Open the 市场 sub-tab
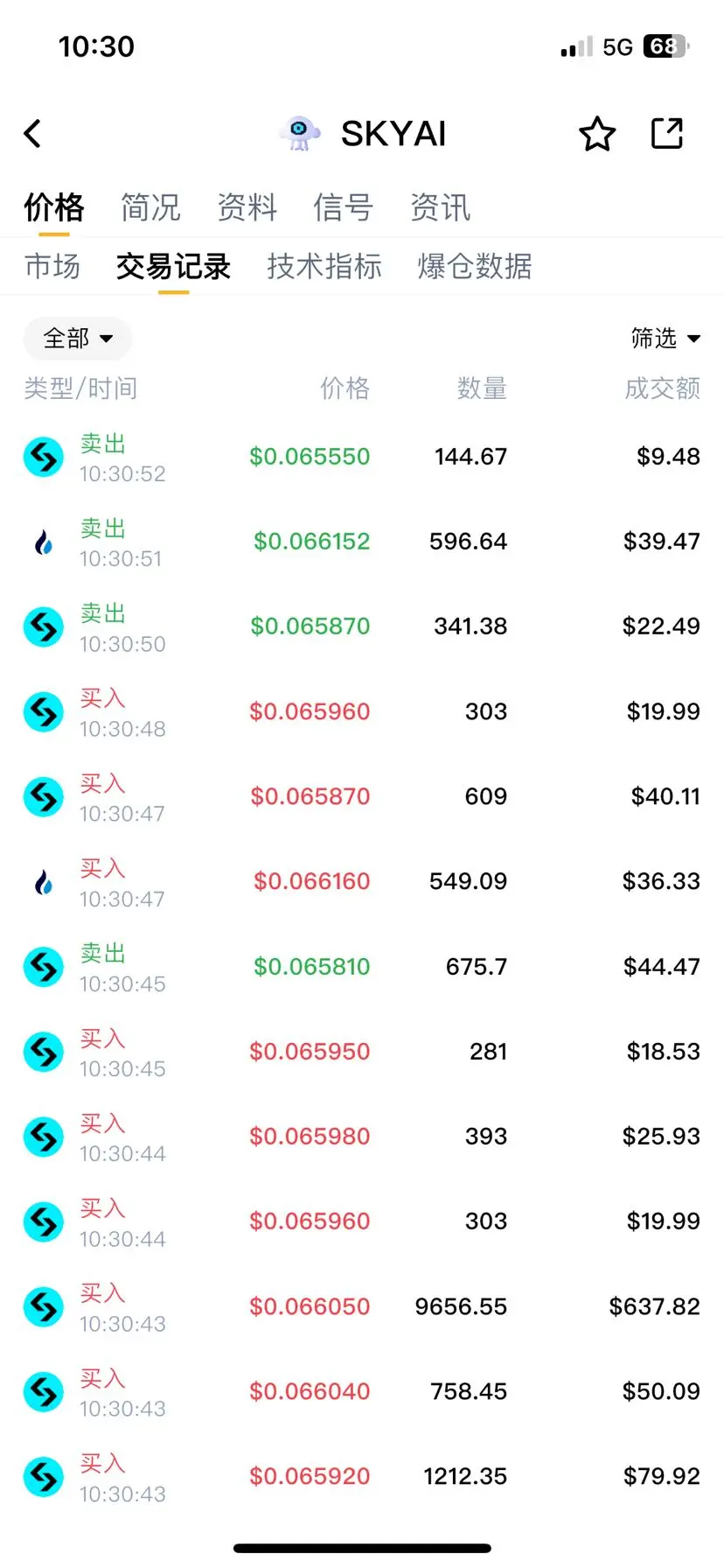This screenshot has width=724, height=1568. click(x=52, y=266)
